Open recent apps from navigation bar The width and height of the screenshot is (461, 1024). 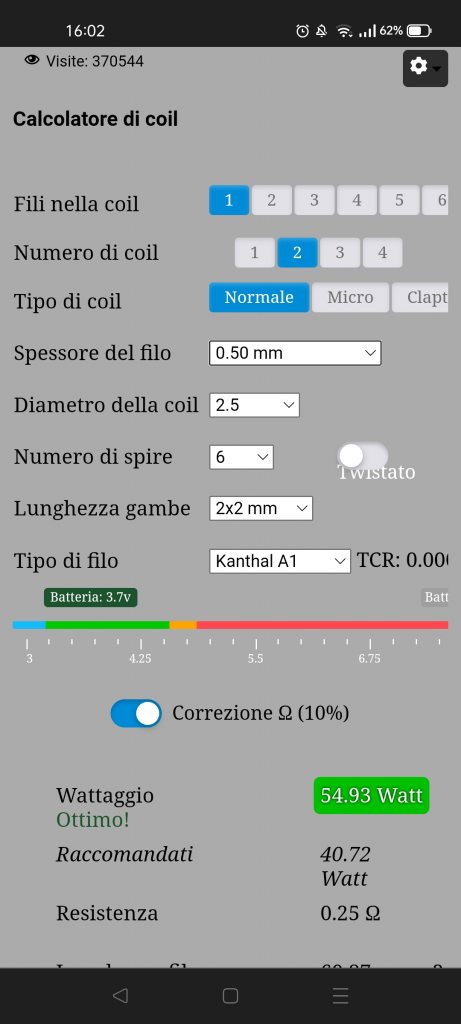click(340, 995)
